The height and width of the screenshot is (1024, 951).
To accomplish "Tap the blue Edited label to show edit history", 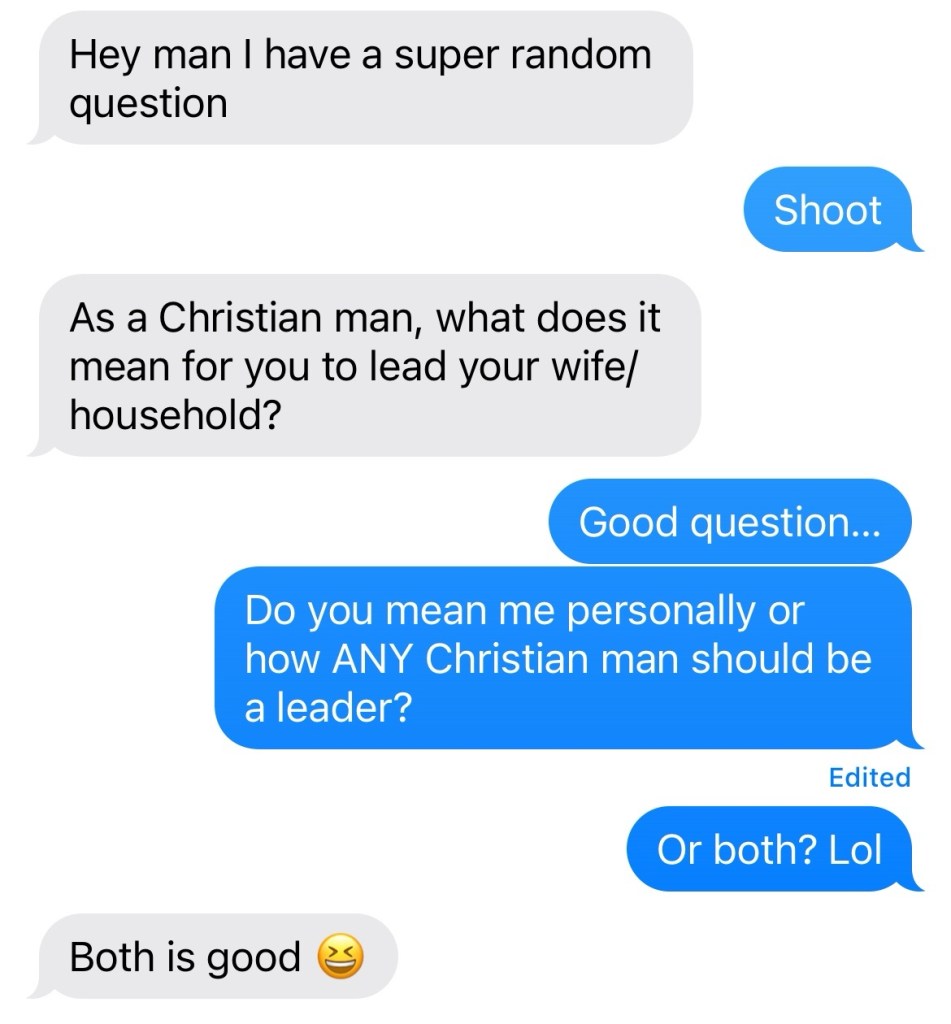I will click(869, 777).
